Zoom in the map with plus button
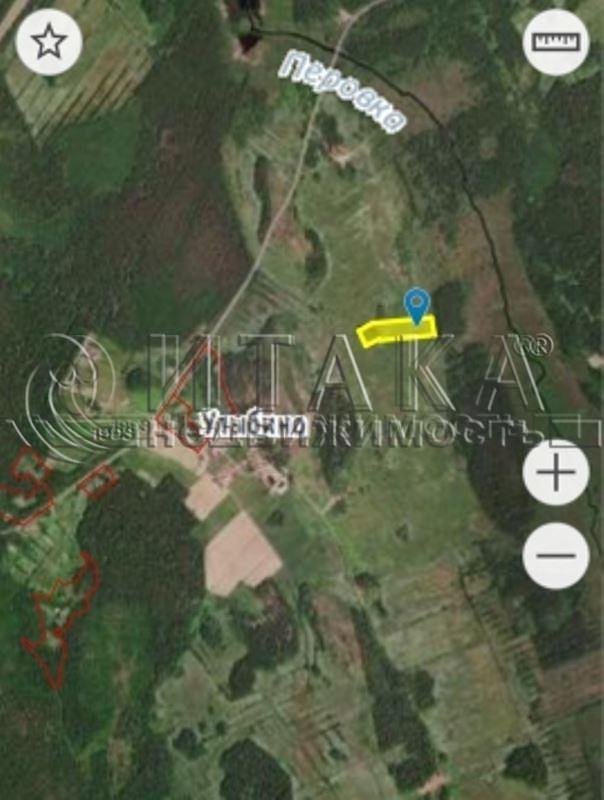 556,472
